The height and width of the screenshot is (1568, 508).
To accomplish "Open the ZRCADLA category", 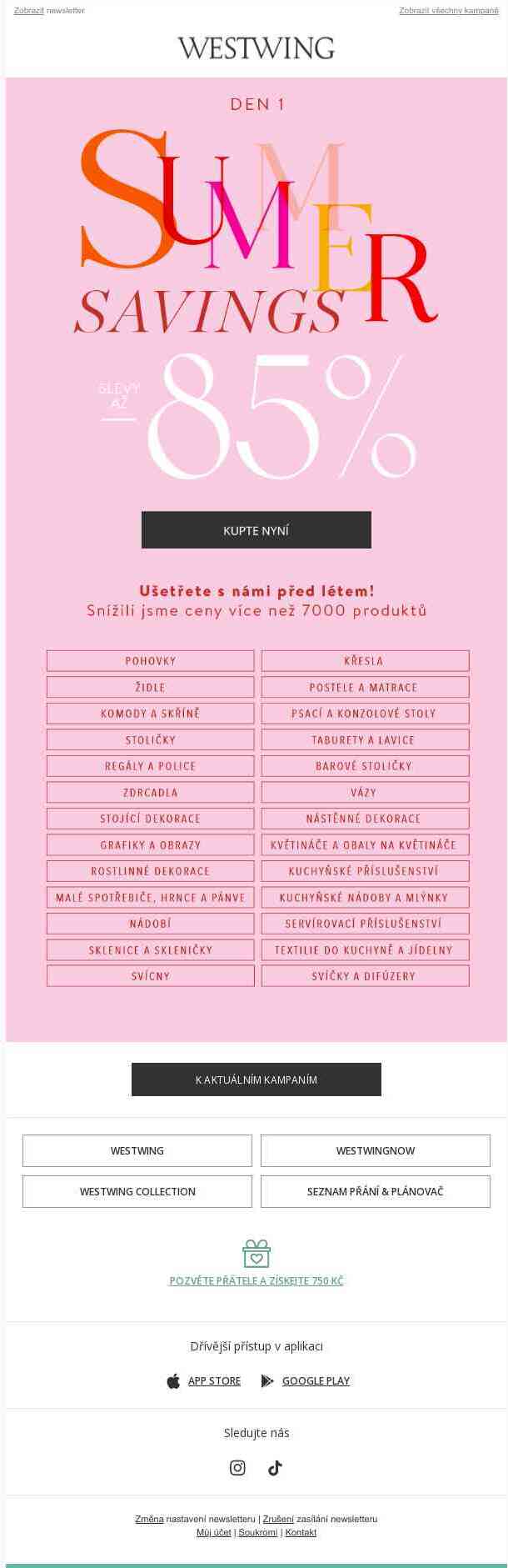I will pyautogui.click(x=150, y=793).
